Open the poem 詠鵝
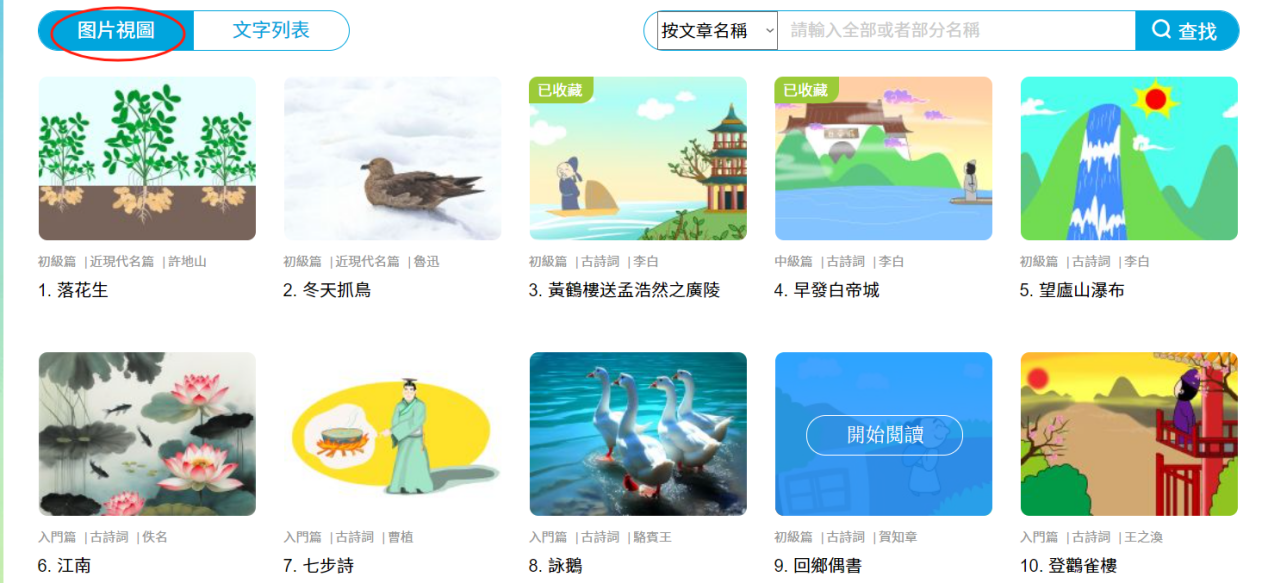The image size is (1268, 583). [x=638, y=433]
